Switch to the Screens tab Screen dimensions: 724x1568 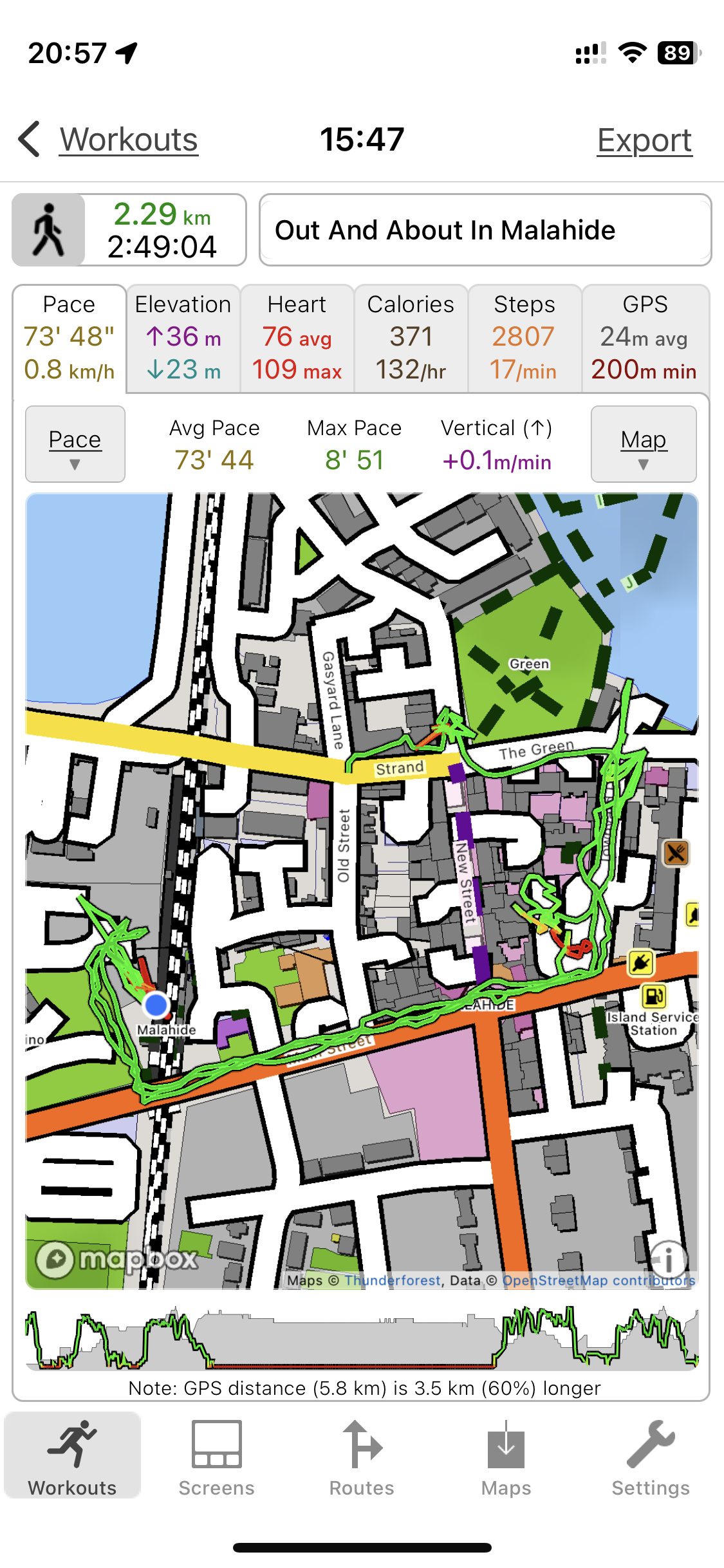tap(217, 1459)
